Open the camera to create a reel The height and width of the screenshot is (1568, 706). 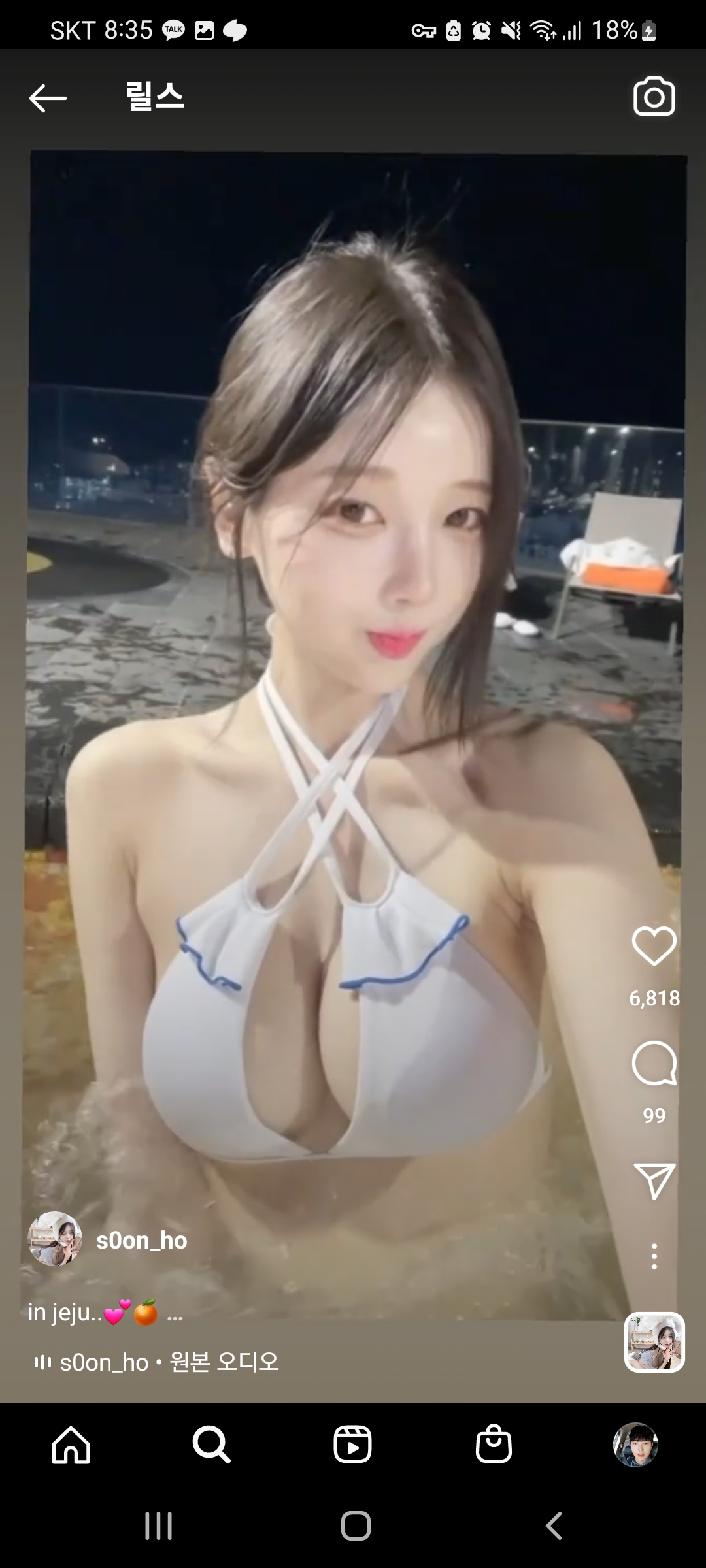point(654,97)
